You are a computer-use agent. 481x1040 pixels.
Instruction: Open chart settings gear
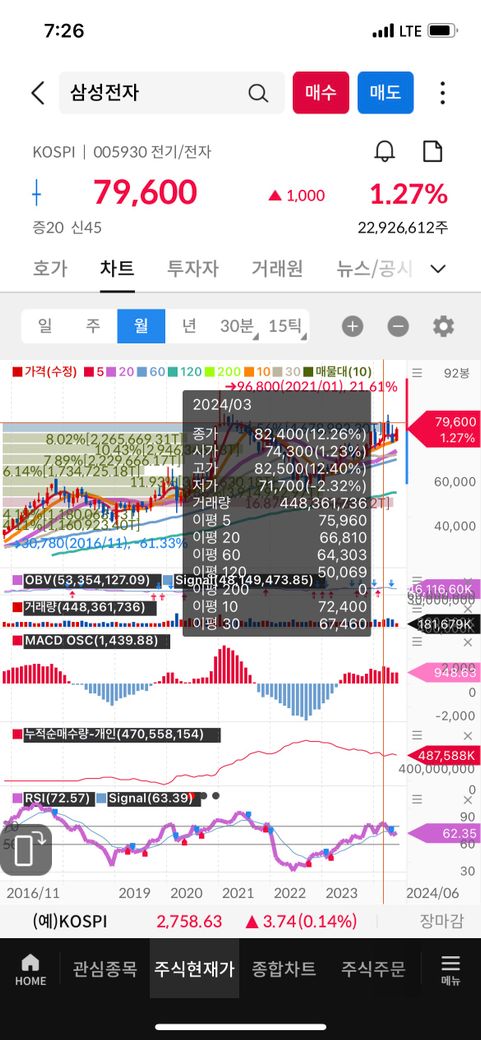(443, 326)
